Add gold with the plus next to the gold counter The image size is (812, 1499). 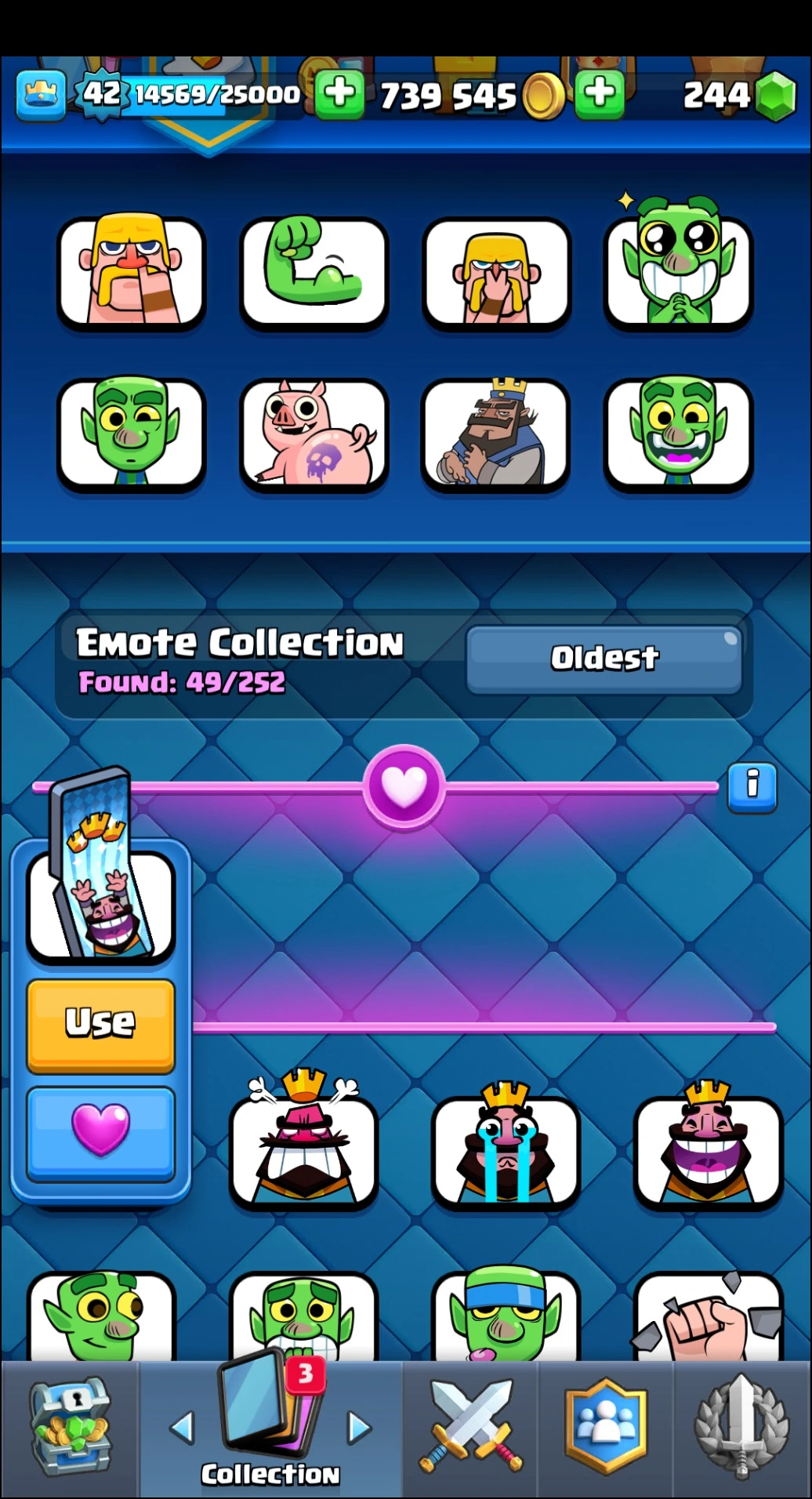point(339,93)
